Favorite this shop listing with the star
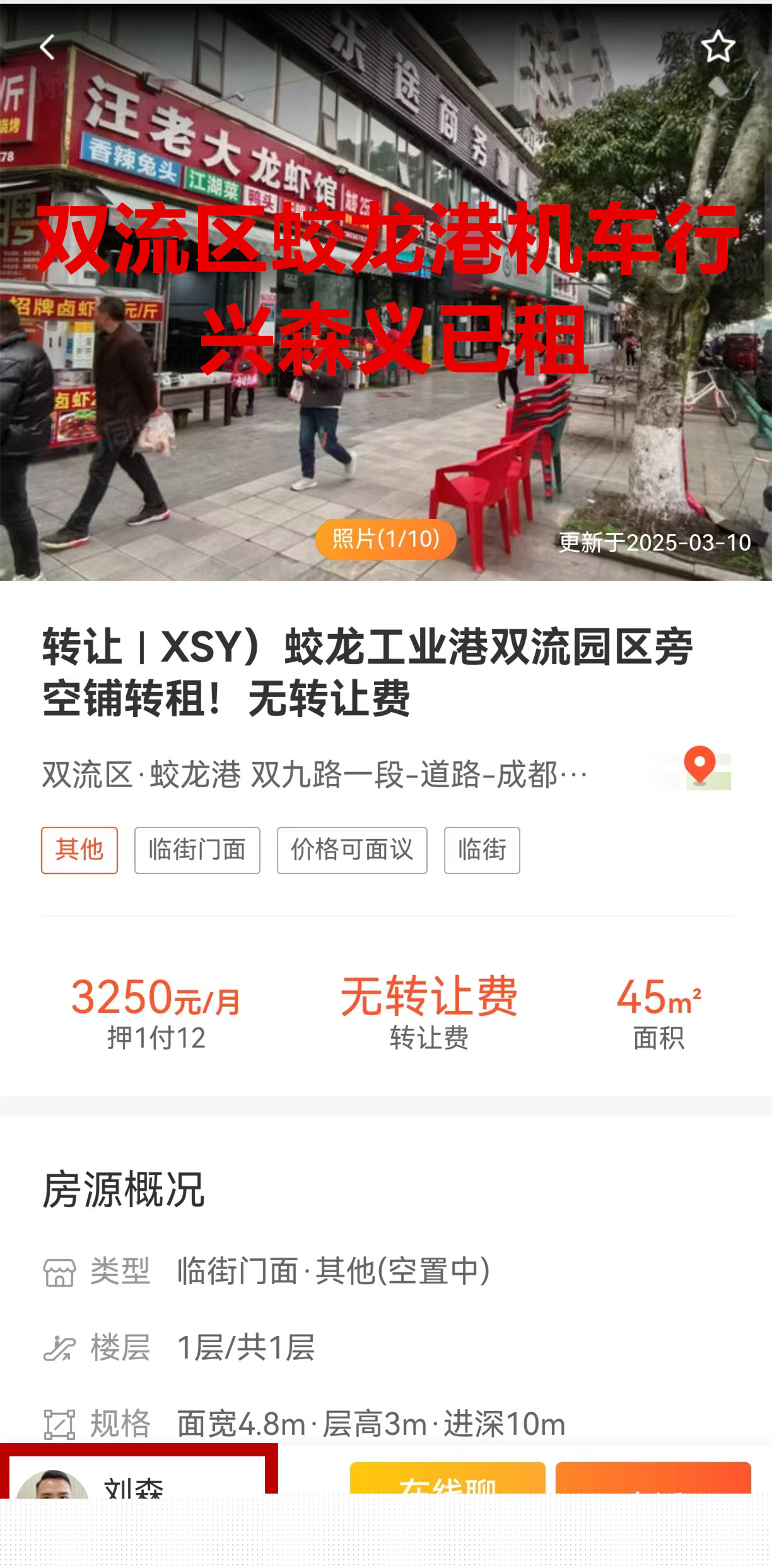772x1568 pixels. [718, 47]
